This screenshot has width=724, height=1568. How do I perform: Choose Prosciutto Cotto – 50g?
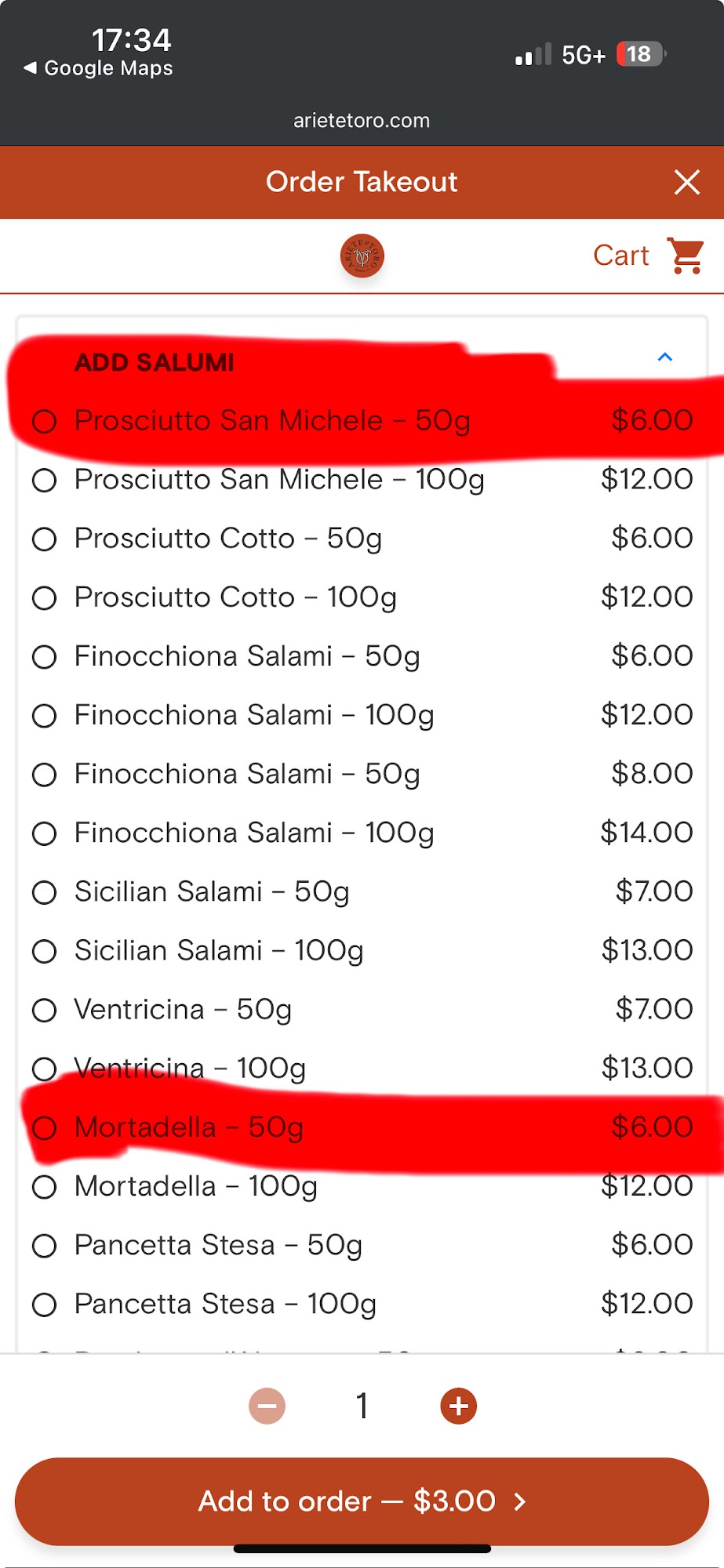[x=45, y=539]
